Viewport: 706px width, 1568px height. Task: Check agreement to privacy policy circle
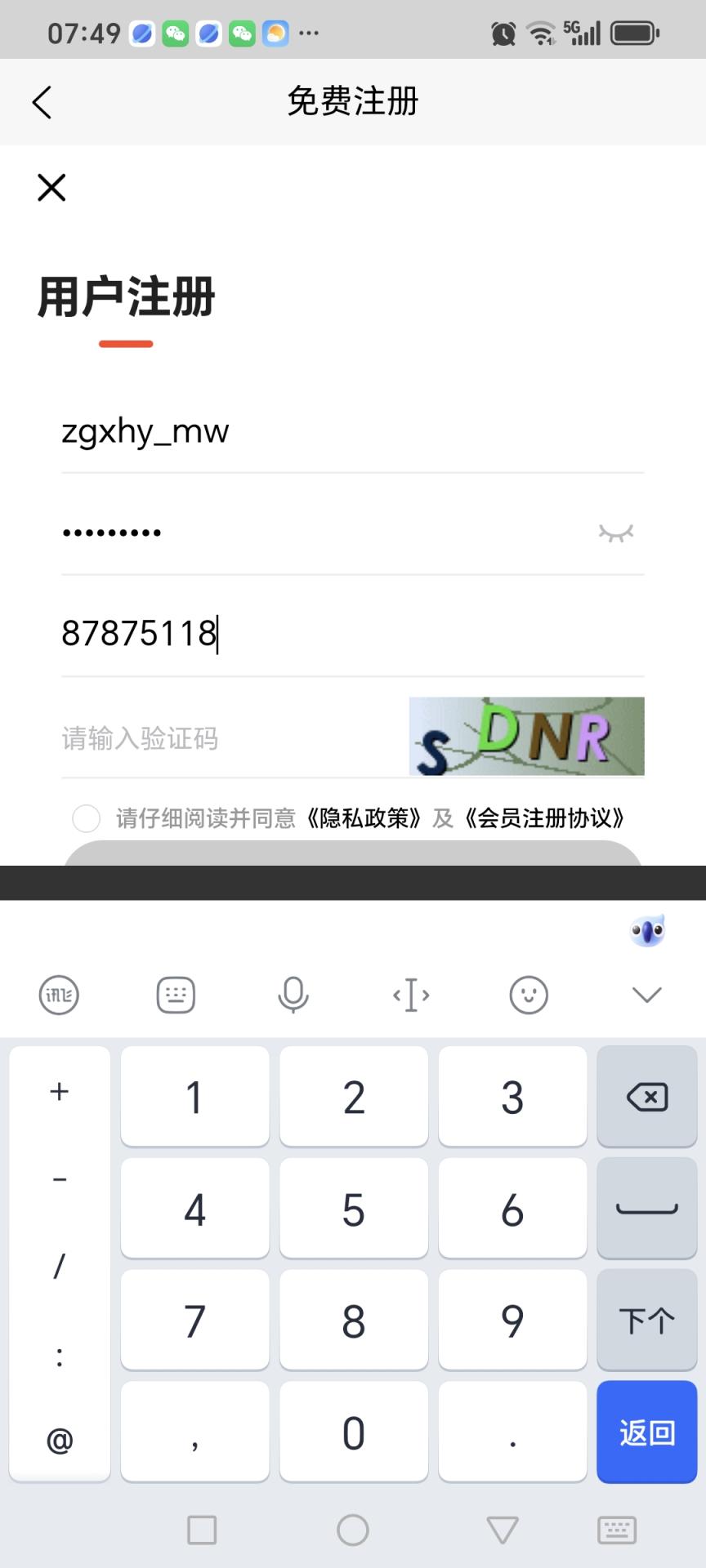86,817
